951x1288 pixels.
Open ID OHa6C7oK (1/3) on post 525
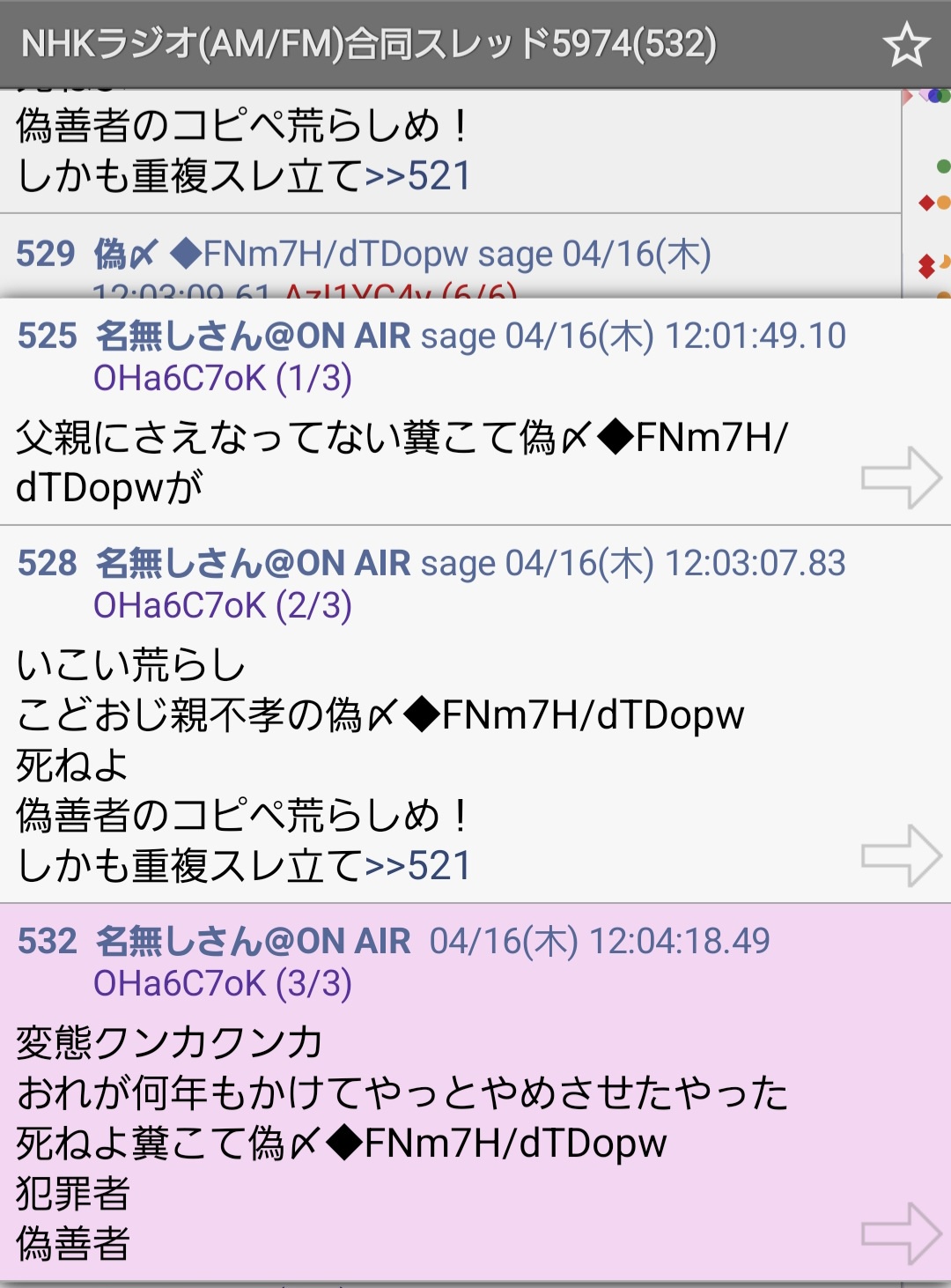(x=222, y=379)
